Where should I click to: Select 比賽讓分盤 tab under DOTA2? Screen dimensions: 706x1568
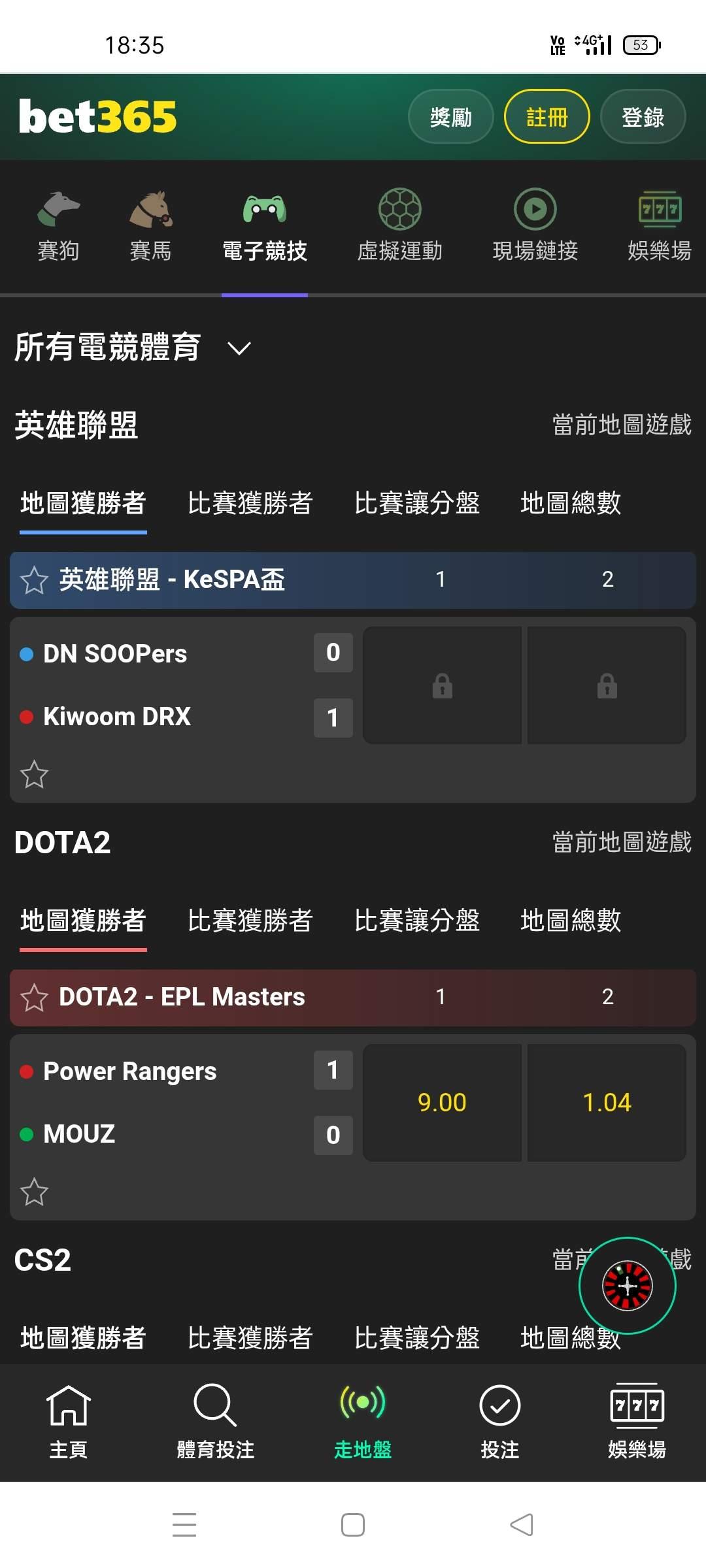[416, 921]
